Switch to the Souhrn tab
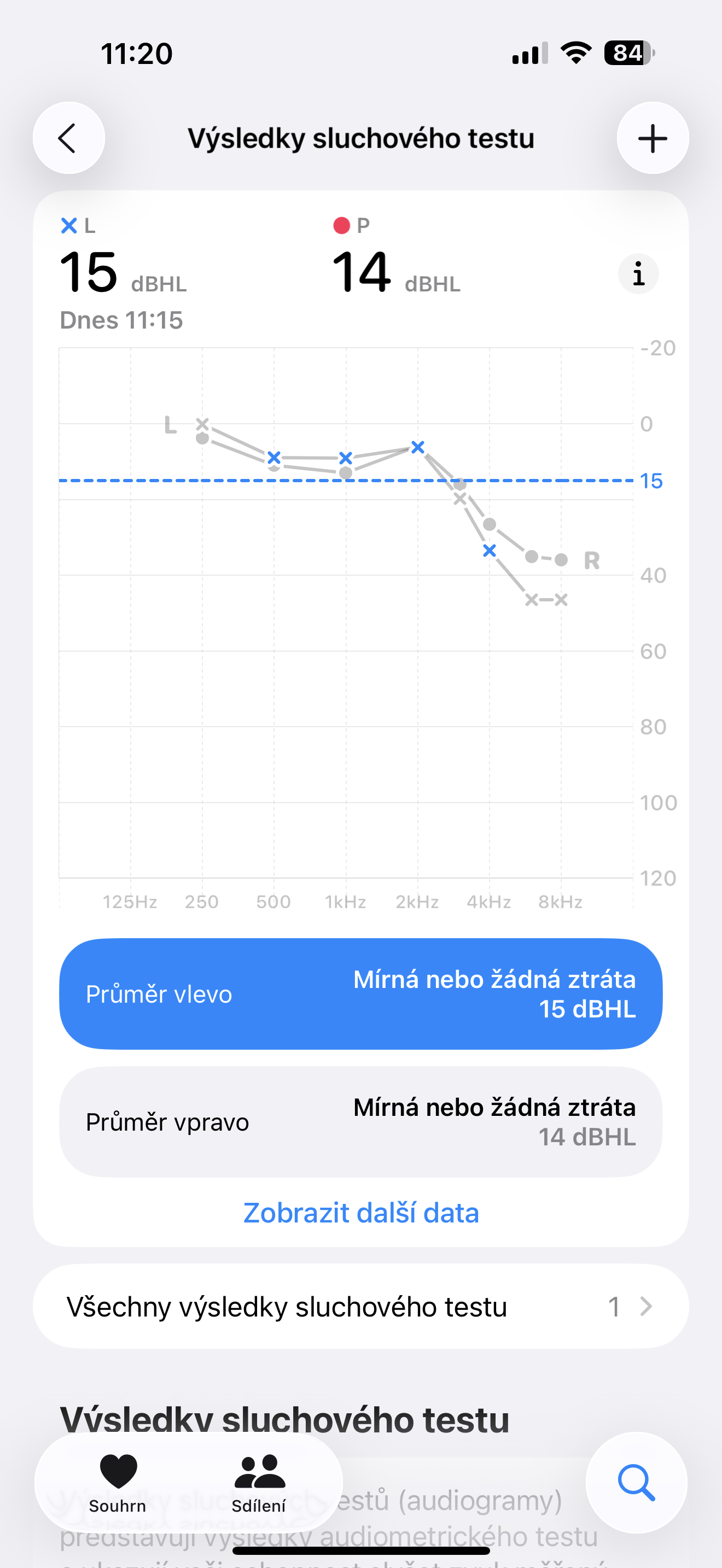This screenshot has height=1568, width=722. point(118,1483)
